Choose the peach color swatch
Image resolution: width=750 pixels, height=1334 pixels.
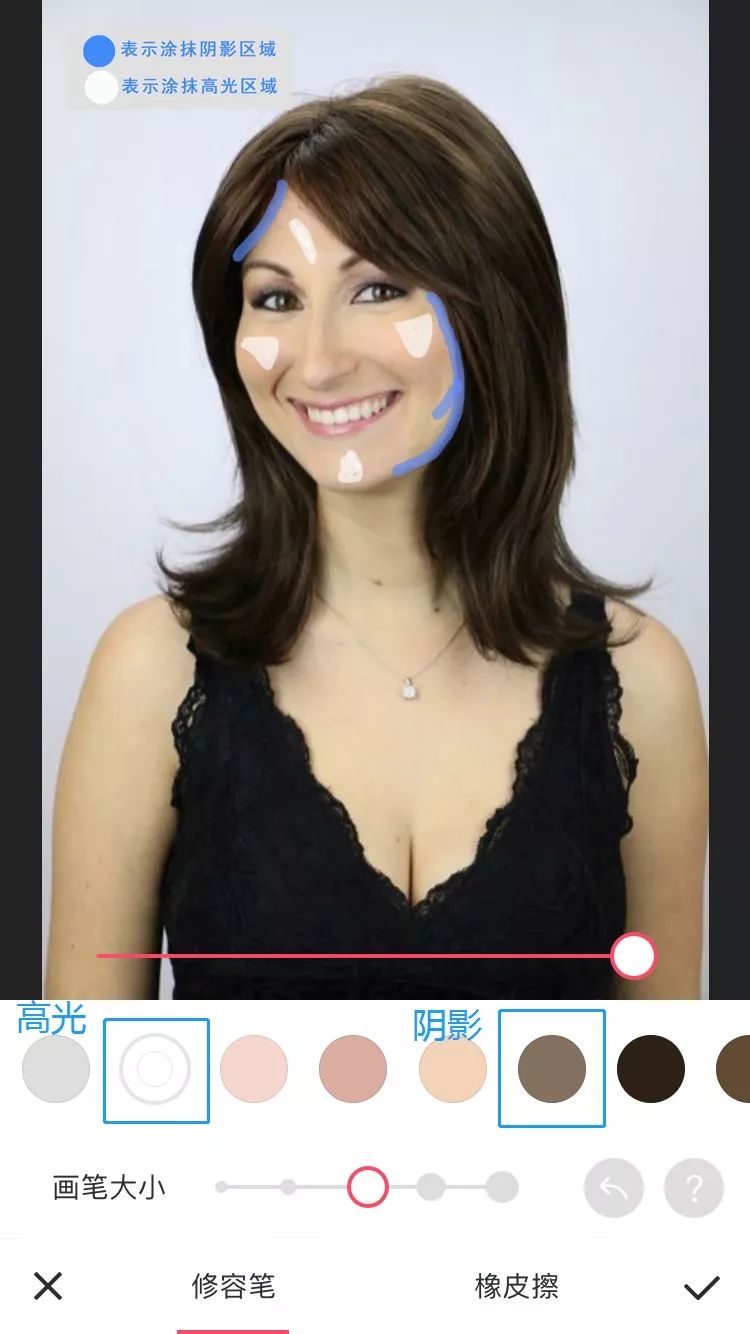point(452,1069)
